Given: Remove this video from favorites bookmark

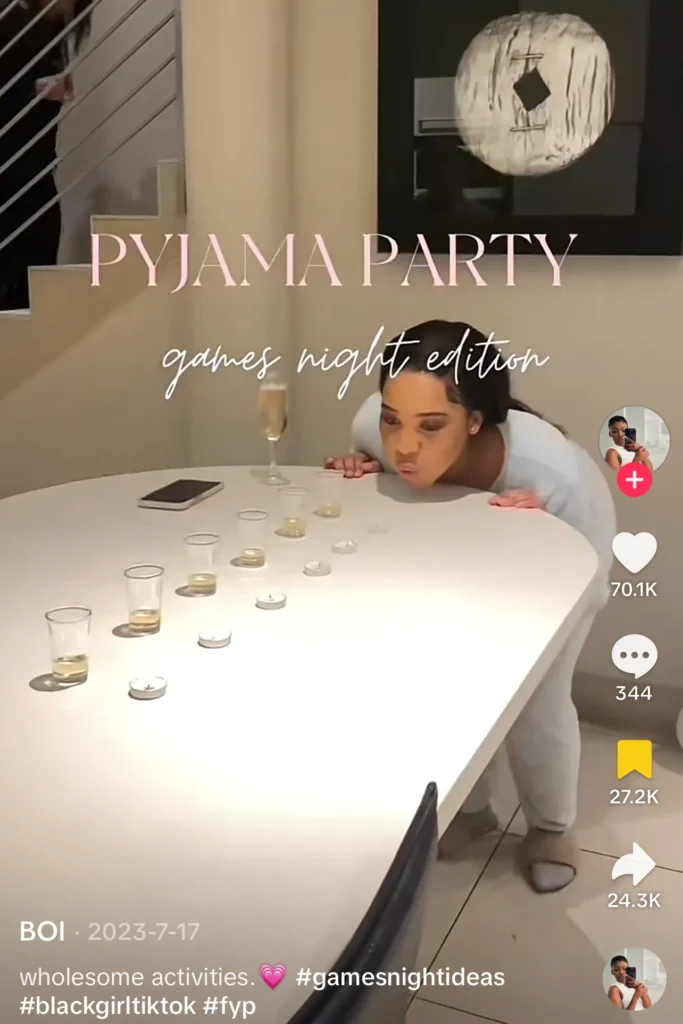Looking at the screenshot, I should pyautogui.click(x=634, y=760).
